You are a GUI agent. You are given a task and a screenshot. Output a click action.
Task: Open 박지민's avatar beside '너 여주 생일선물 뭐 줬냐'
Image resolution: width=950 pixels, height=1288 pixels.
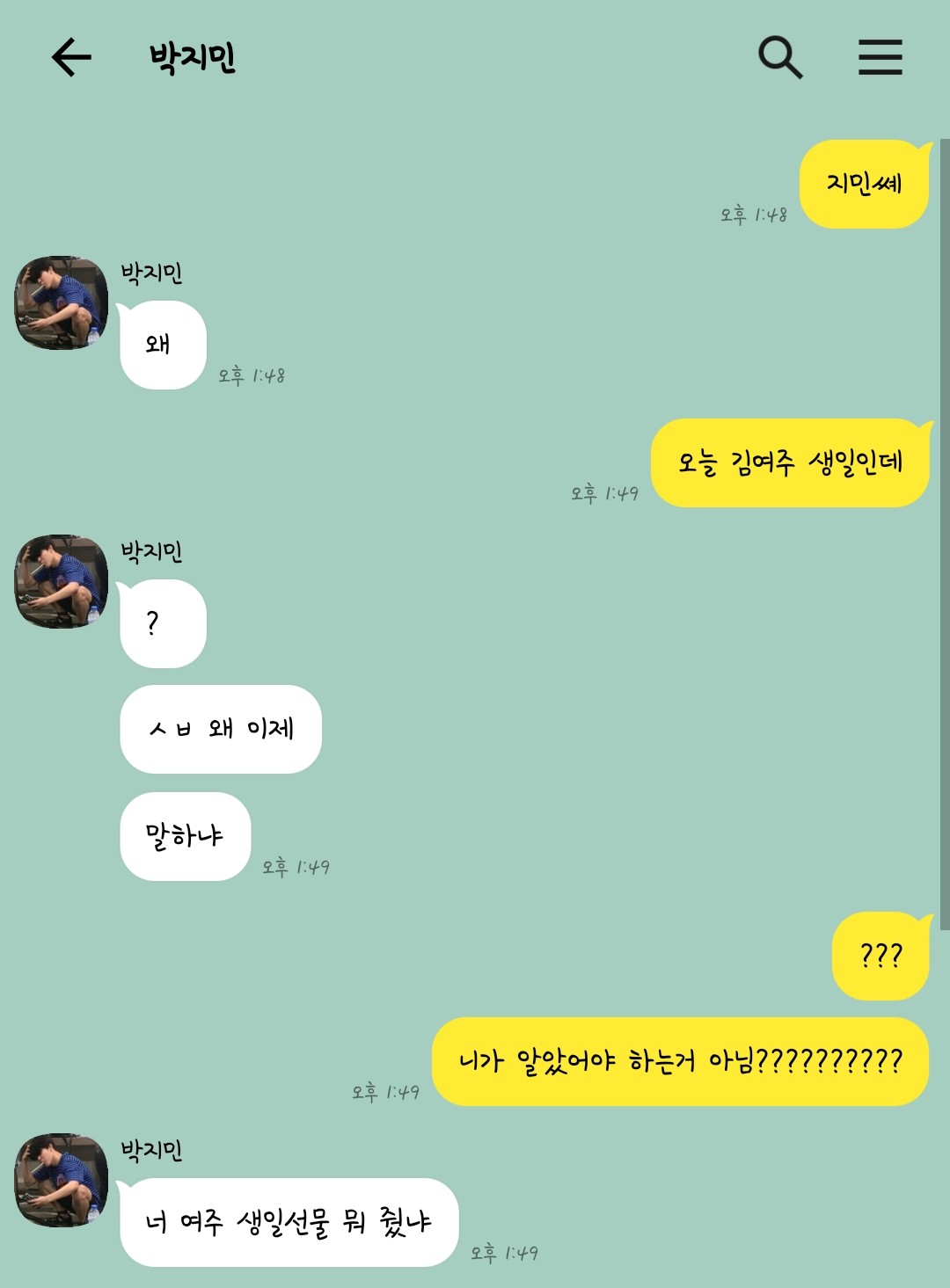(61, 1180)
